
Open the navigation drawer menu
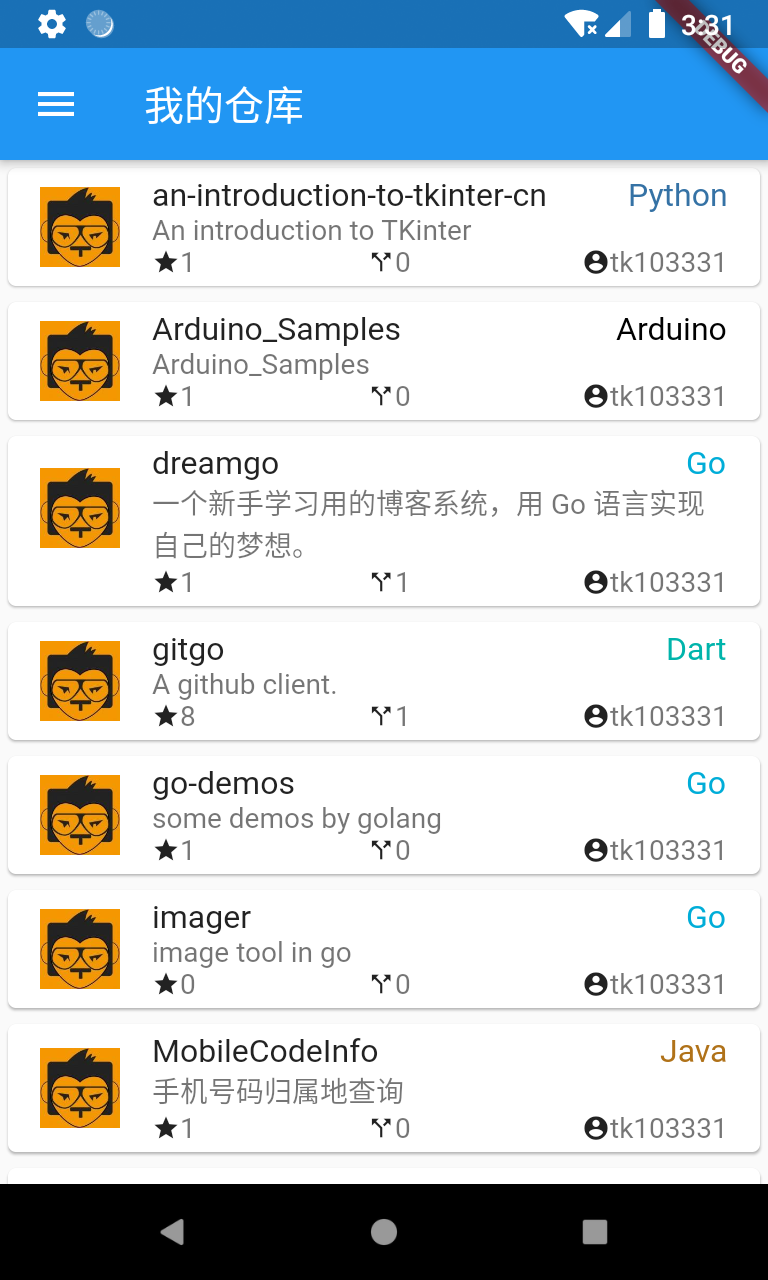tap(56, 104)
